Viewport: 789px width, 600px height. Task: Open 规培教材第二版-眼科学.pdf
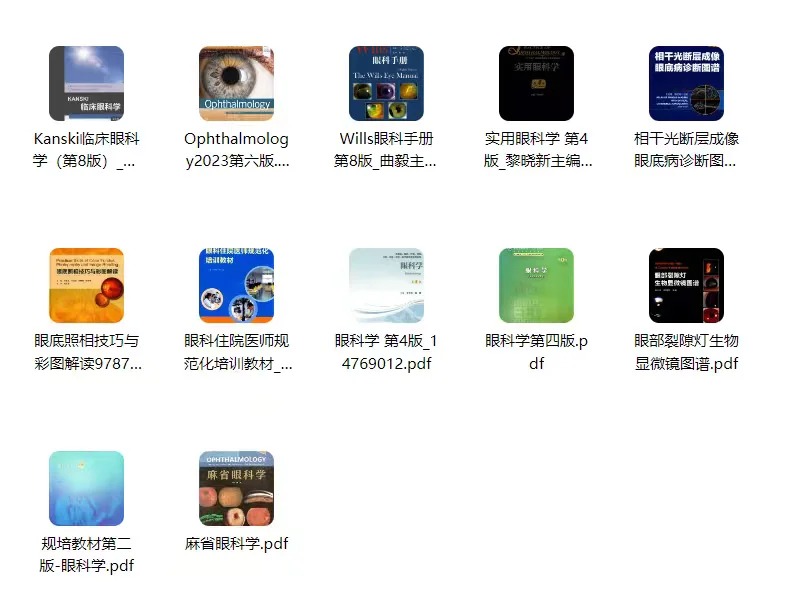point(86,488)
